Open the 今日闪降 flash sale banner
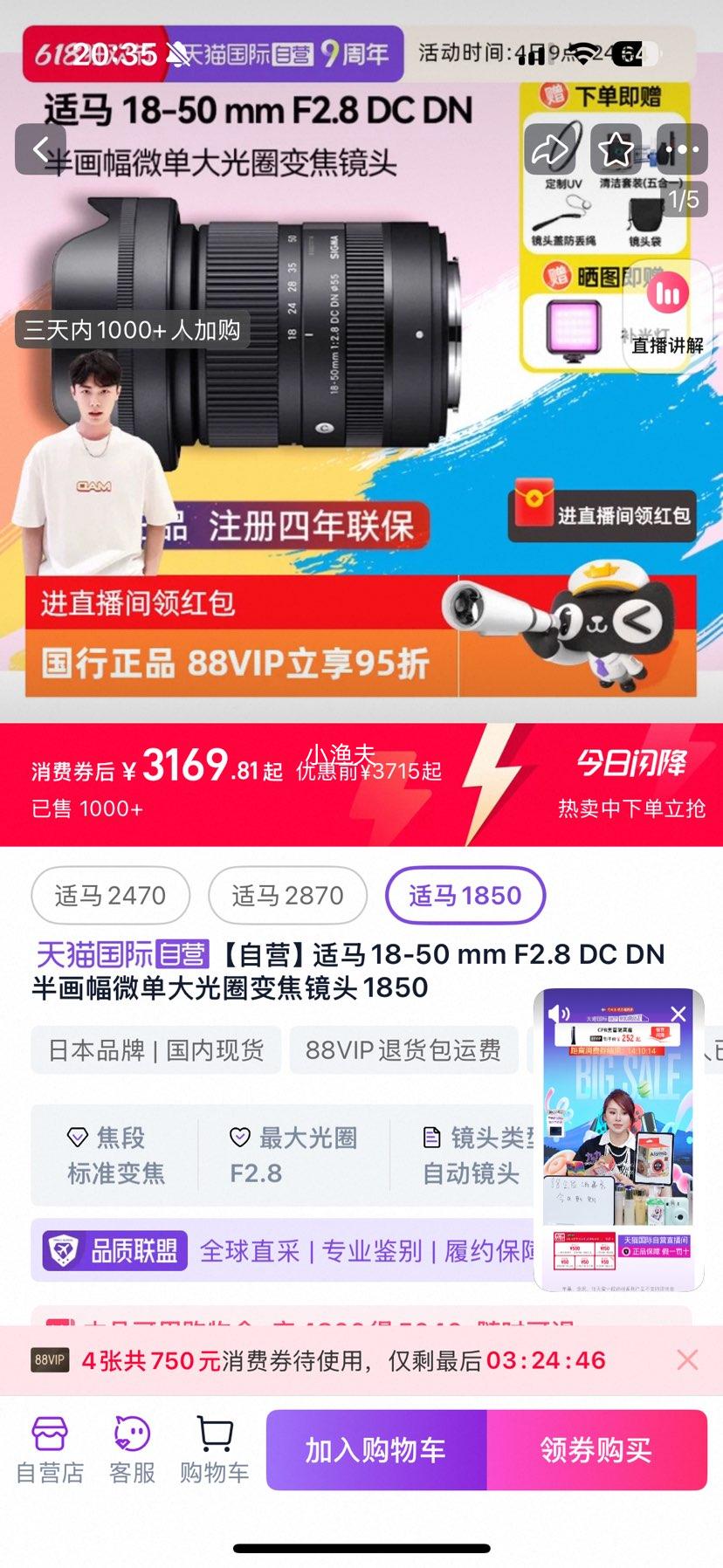This screenshot has height=1568, width=723. [630, 782]
